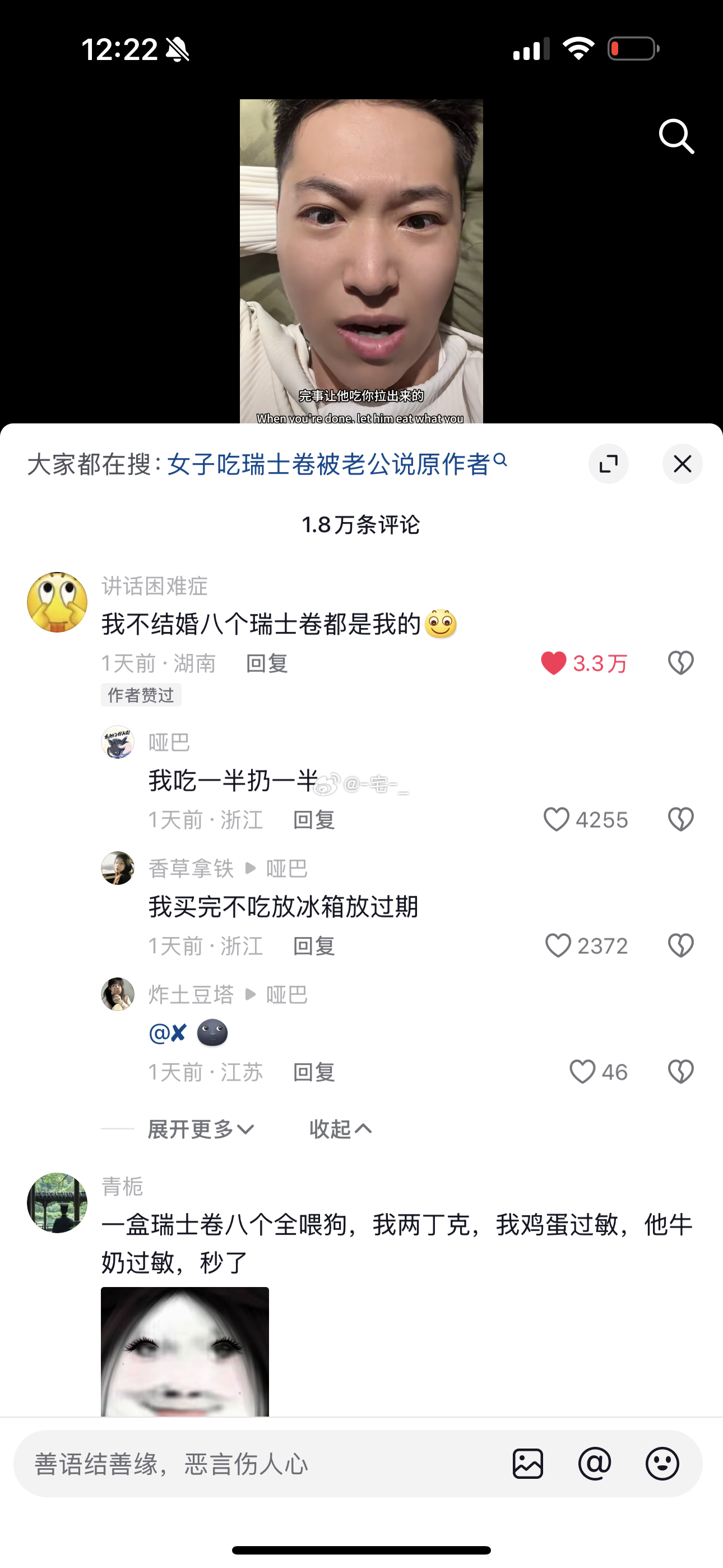The height and width of the screenshot is (1568, 723).
Task: Reply to 讲话困难症's comment
Action: 267,663
